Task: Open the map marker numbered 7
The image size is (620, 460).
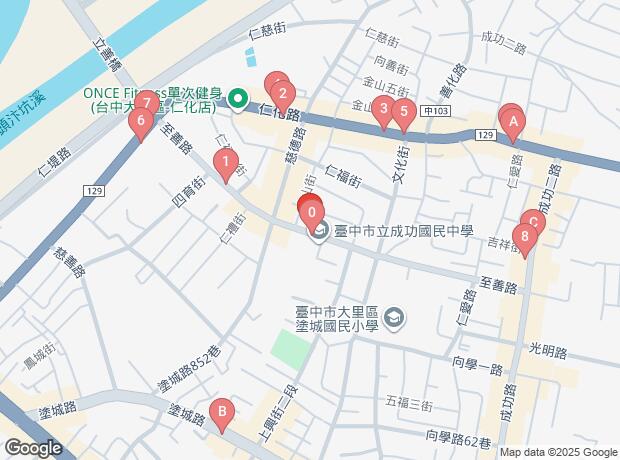Action: tap(147, 103)
